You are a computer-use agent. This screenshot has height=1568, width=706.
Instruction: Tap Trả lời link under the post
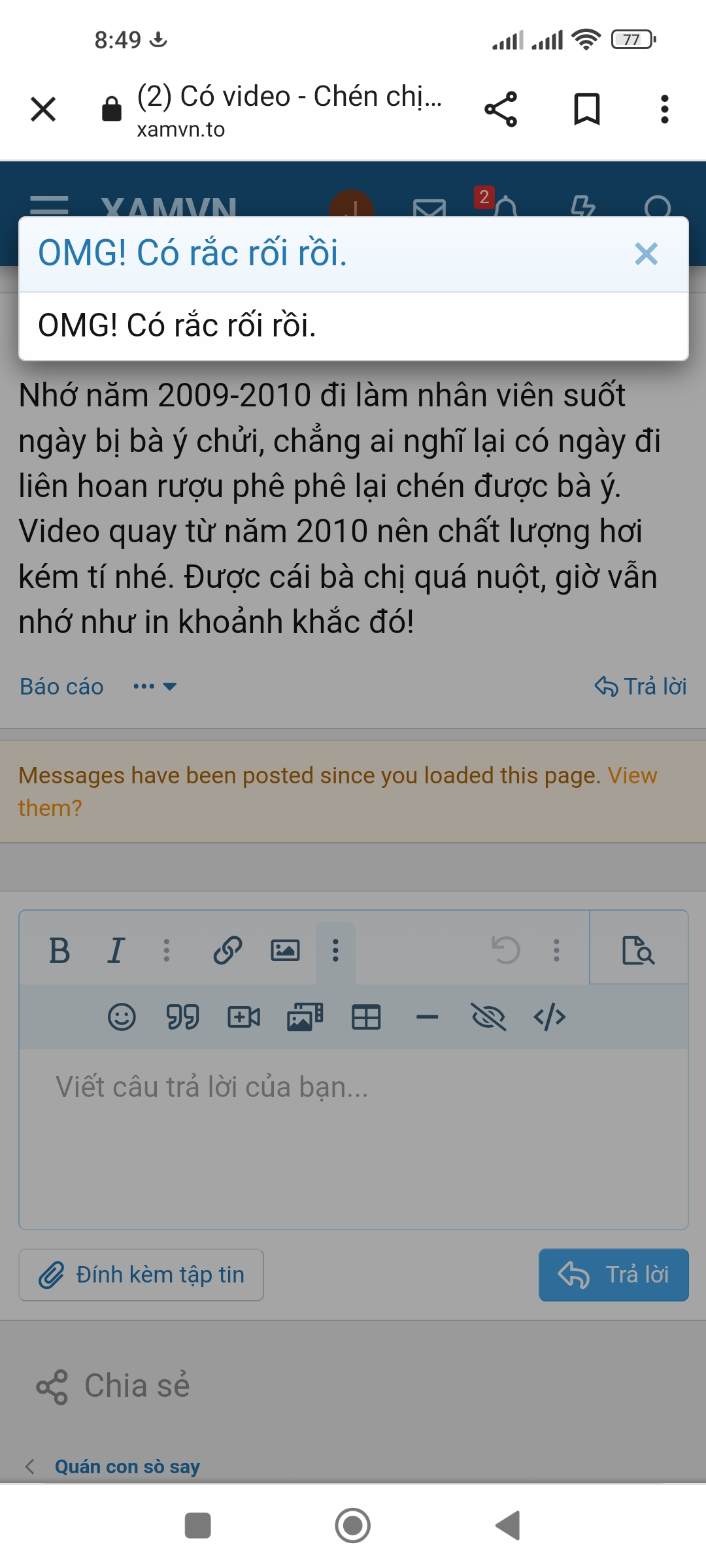click(x=641, y=687)
